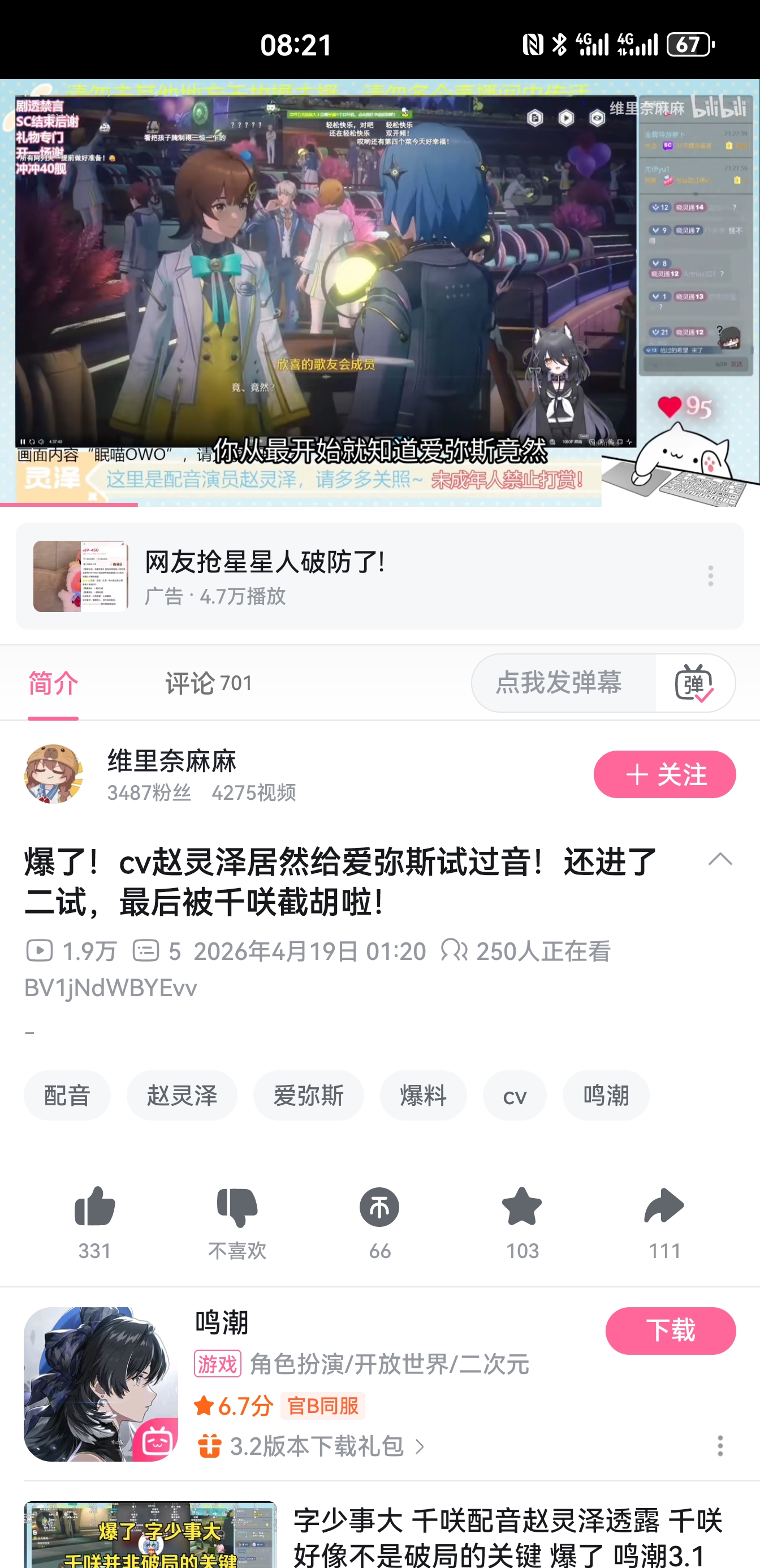The height and width of the screenshot is (1568, 760).
Task: Open the 鸣潮 tag chip
Action: (x=606, y=1095)
